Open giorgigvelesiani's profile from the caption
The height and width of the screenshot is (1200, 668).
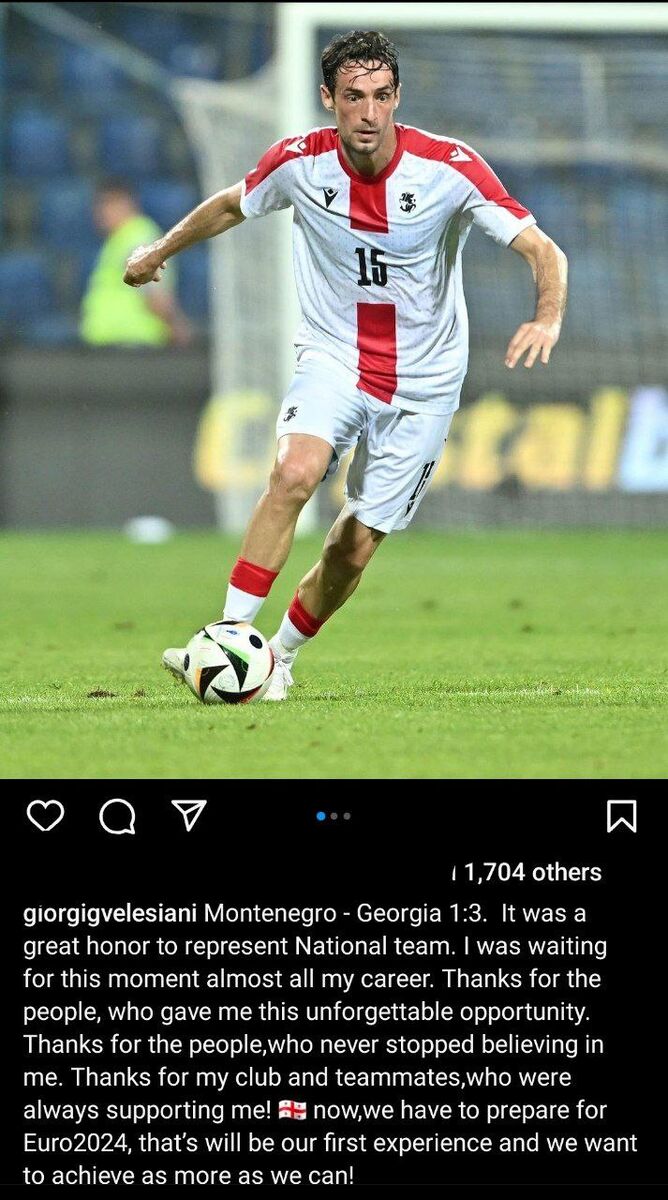[110, 913]
